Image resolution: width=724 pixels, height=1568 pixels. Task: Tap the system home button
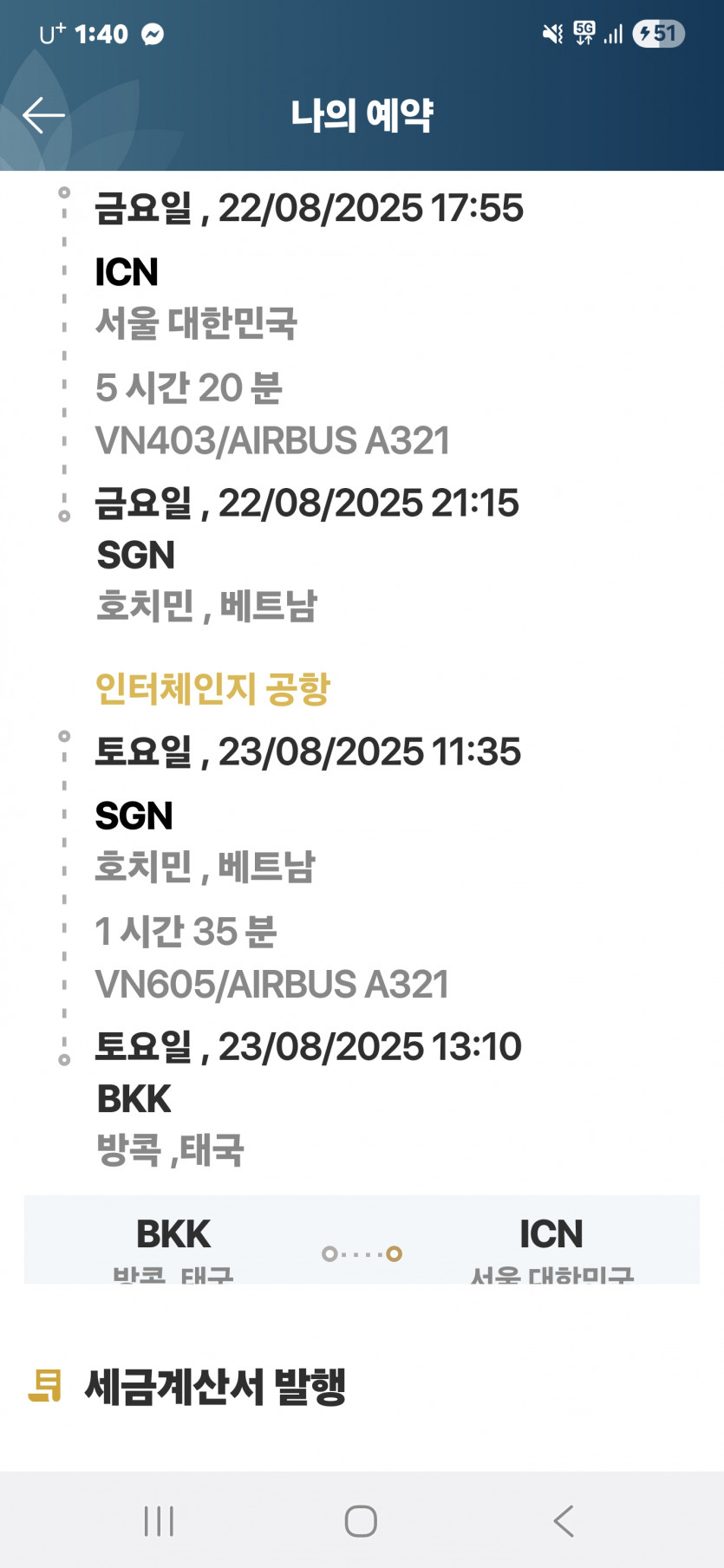(x=361, y=1520)
